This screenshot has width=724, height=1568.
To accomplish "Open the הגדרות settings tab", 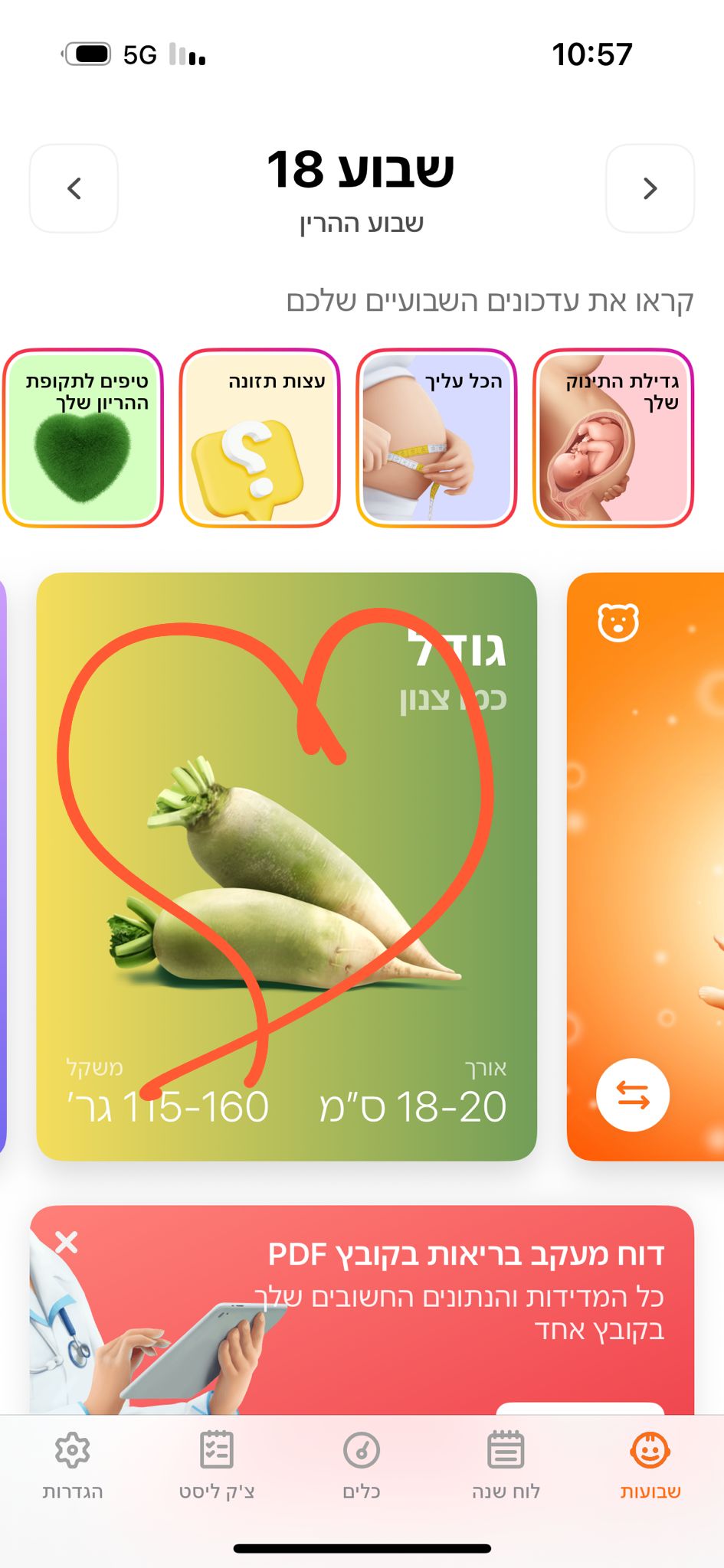I will pos(73,1464).
